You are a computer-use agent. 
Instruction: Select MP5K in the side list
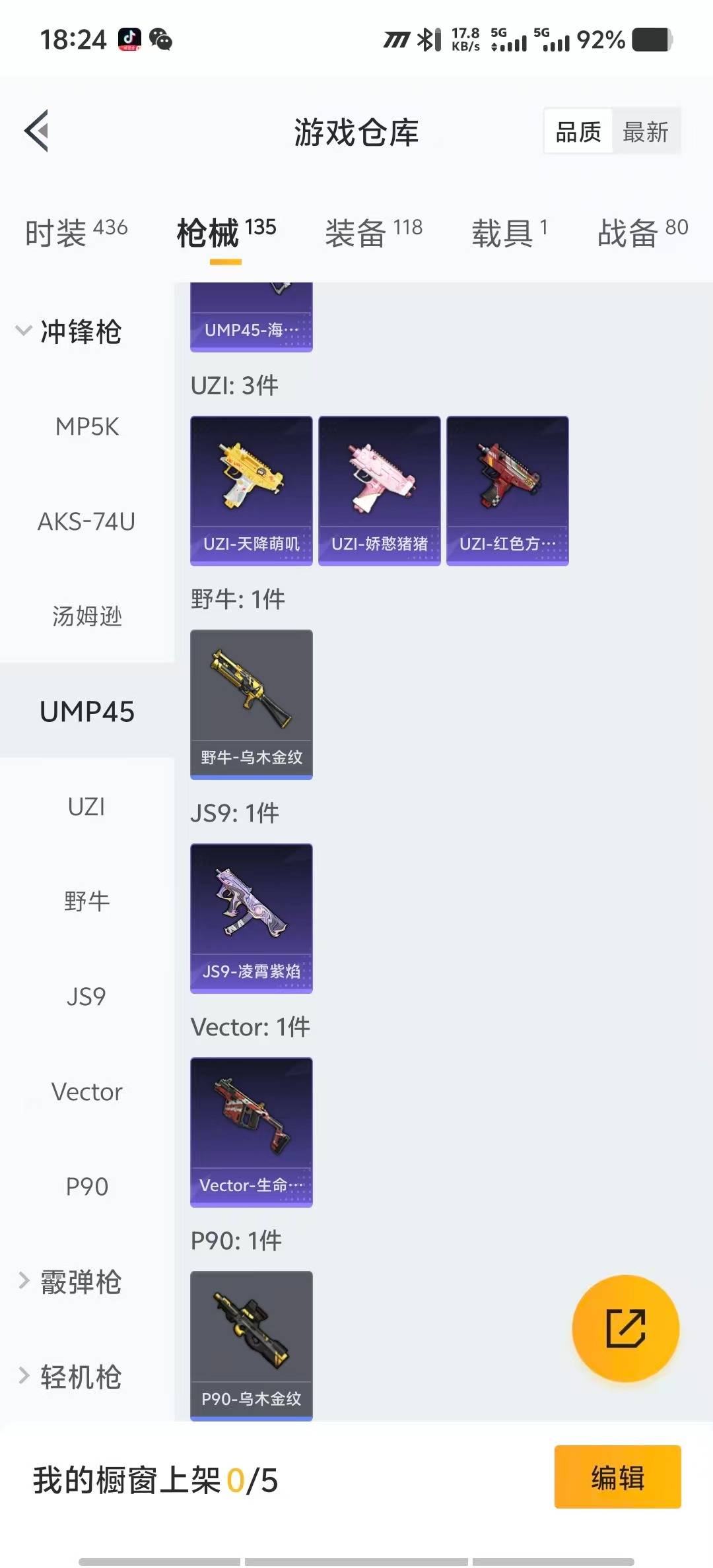[x=87, y=427]
